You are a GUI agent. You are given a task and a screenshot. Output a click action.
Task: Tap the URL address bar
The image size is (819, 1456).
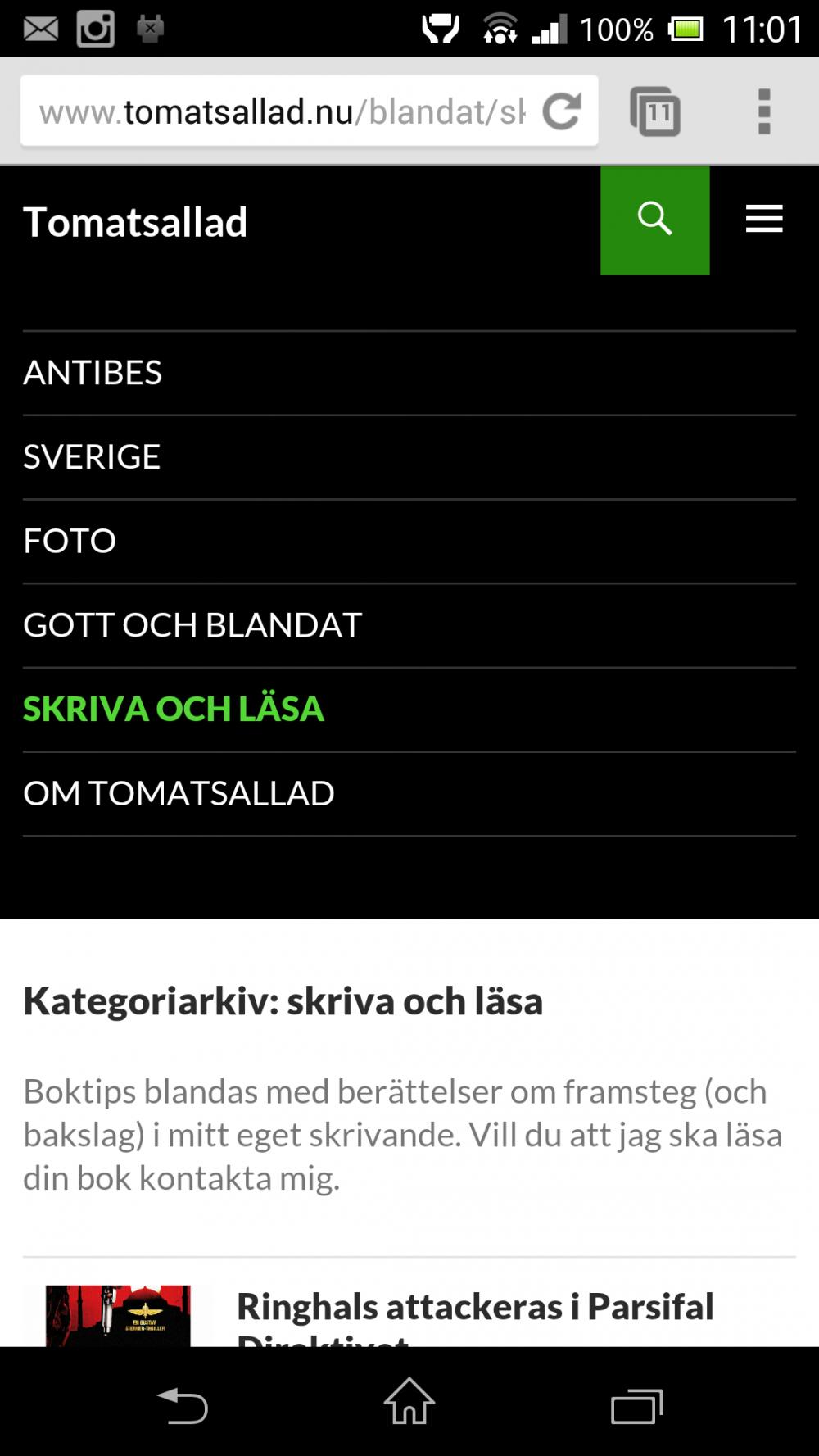(x=283, y=111)
